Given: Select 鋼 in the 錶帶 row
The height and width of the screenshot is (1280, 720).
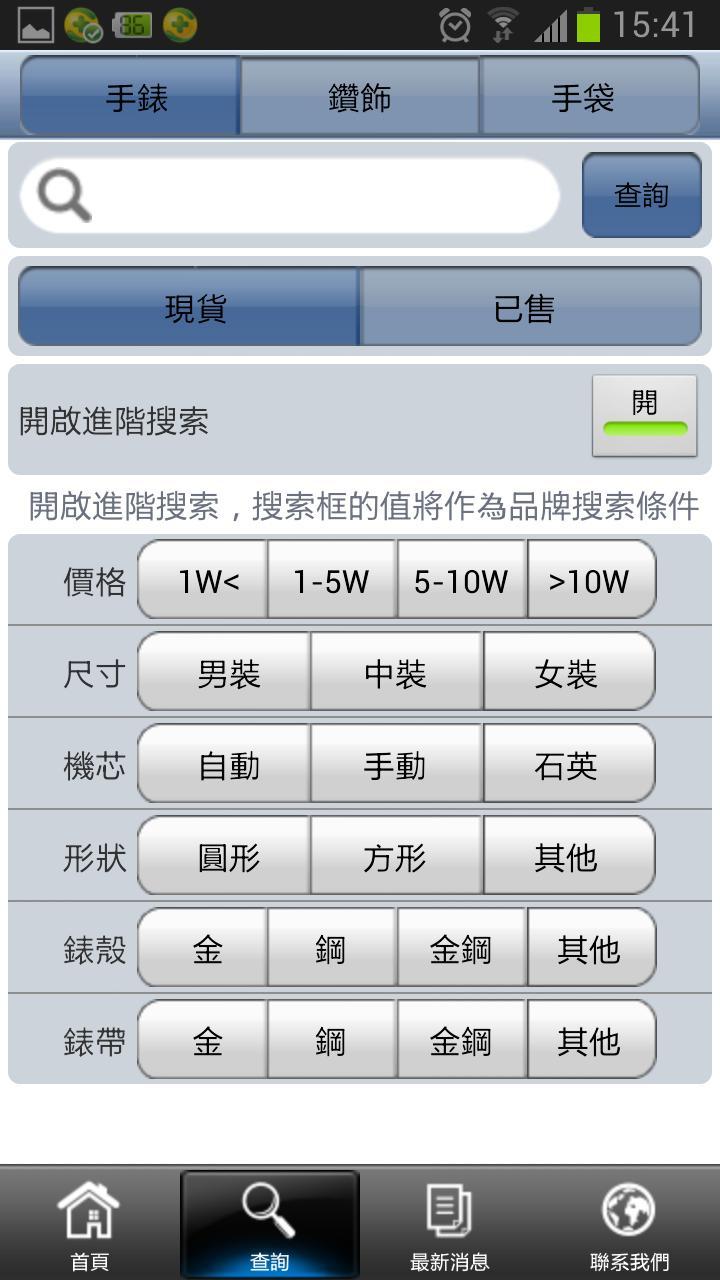Looking at the screenshot, I should coord(331,1040).
